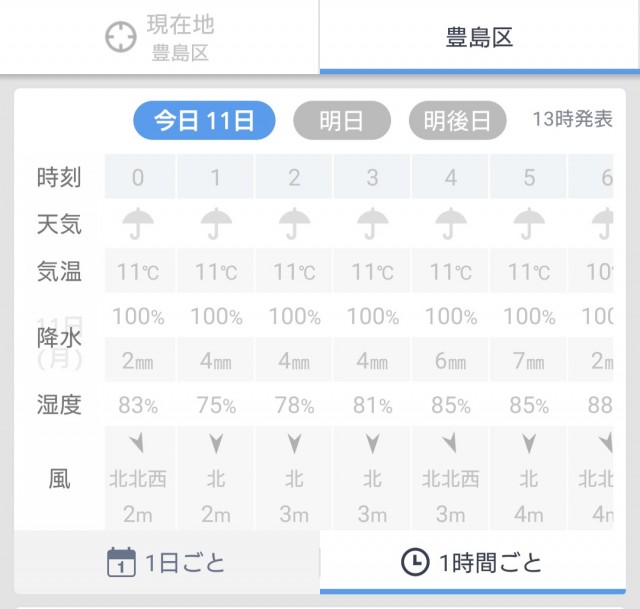Select the 今日 11日 forecast chip
This screenshot has height=609, width=640.
pyautogui.click(x=204, y=121)
